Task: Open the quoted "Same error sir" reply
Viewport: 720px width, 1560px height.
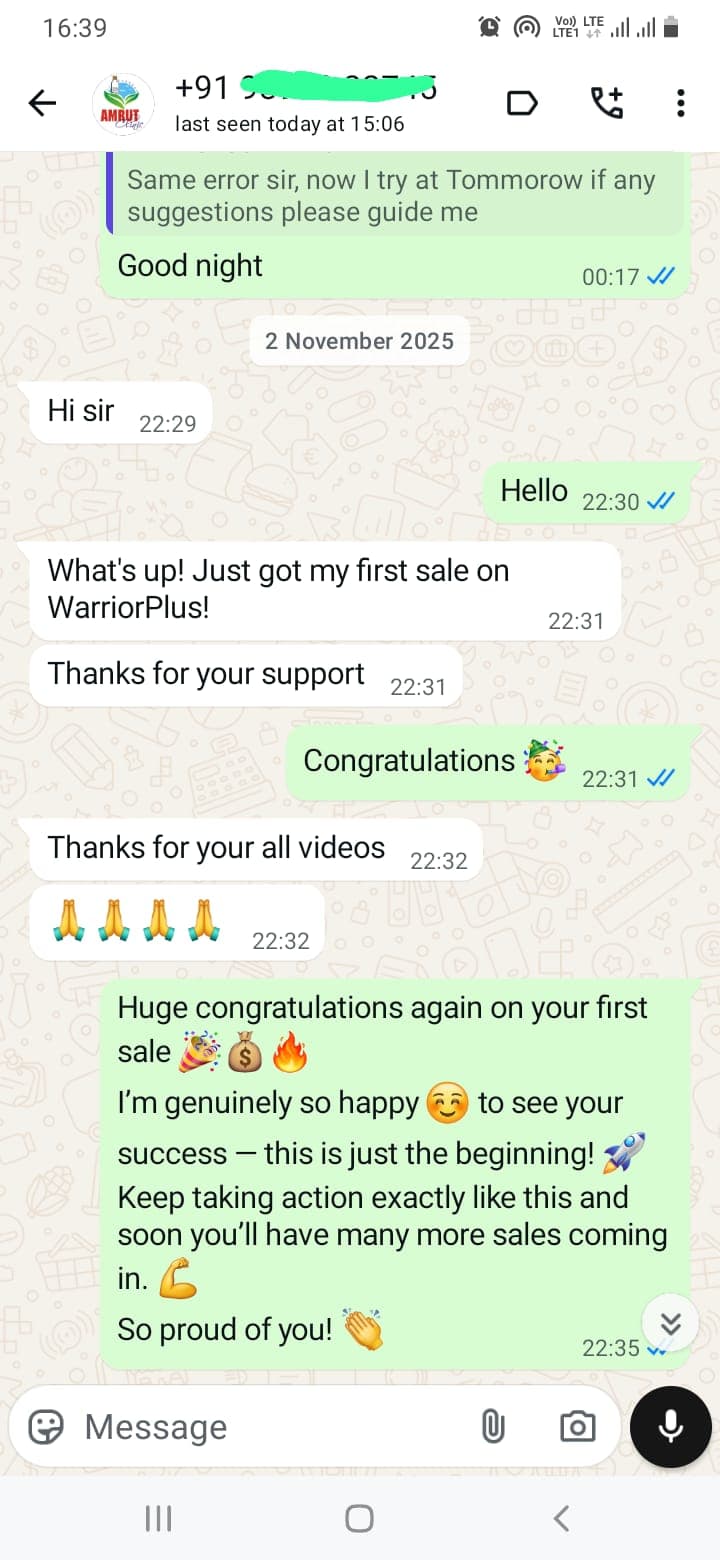Action: point(395,195)
